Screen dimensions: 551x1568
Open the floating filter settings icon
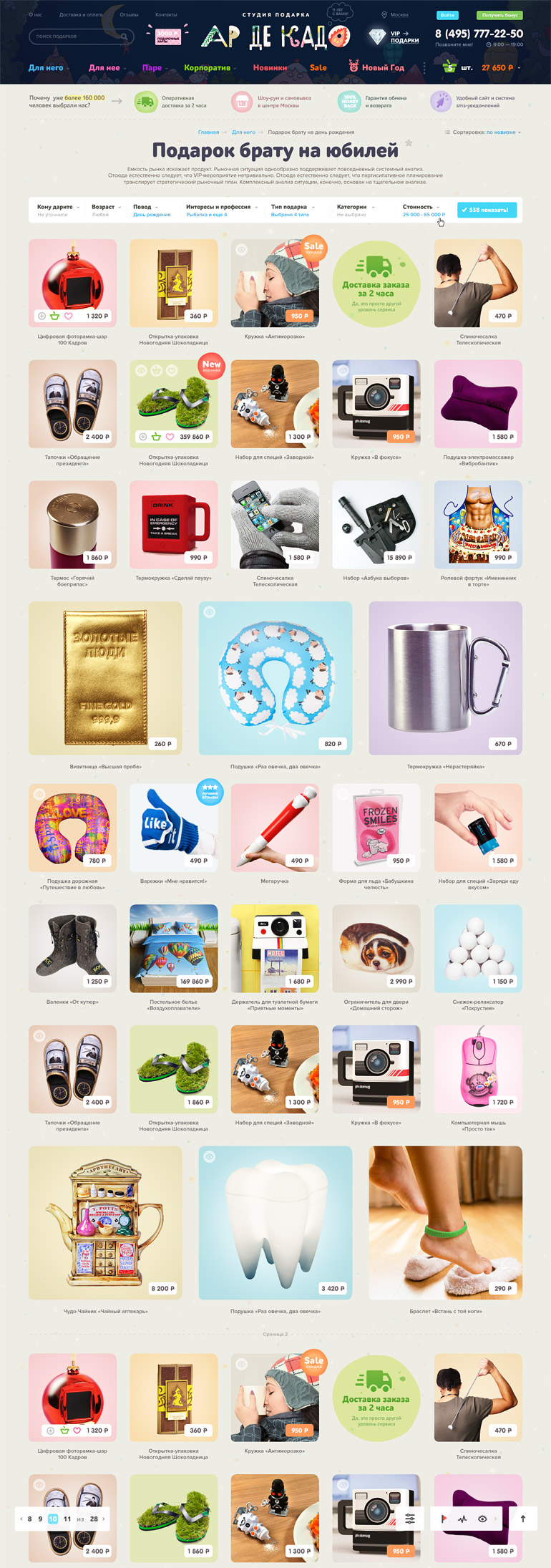(410, 1519)
